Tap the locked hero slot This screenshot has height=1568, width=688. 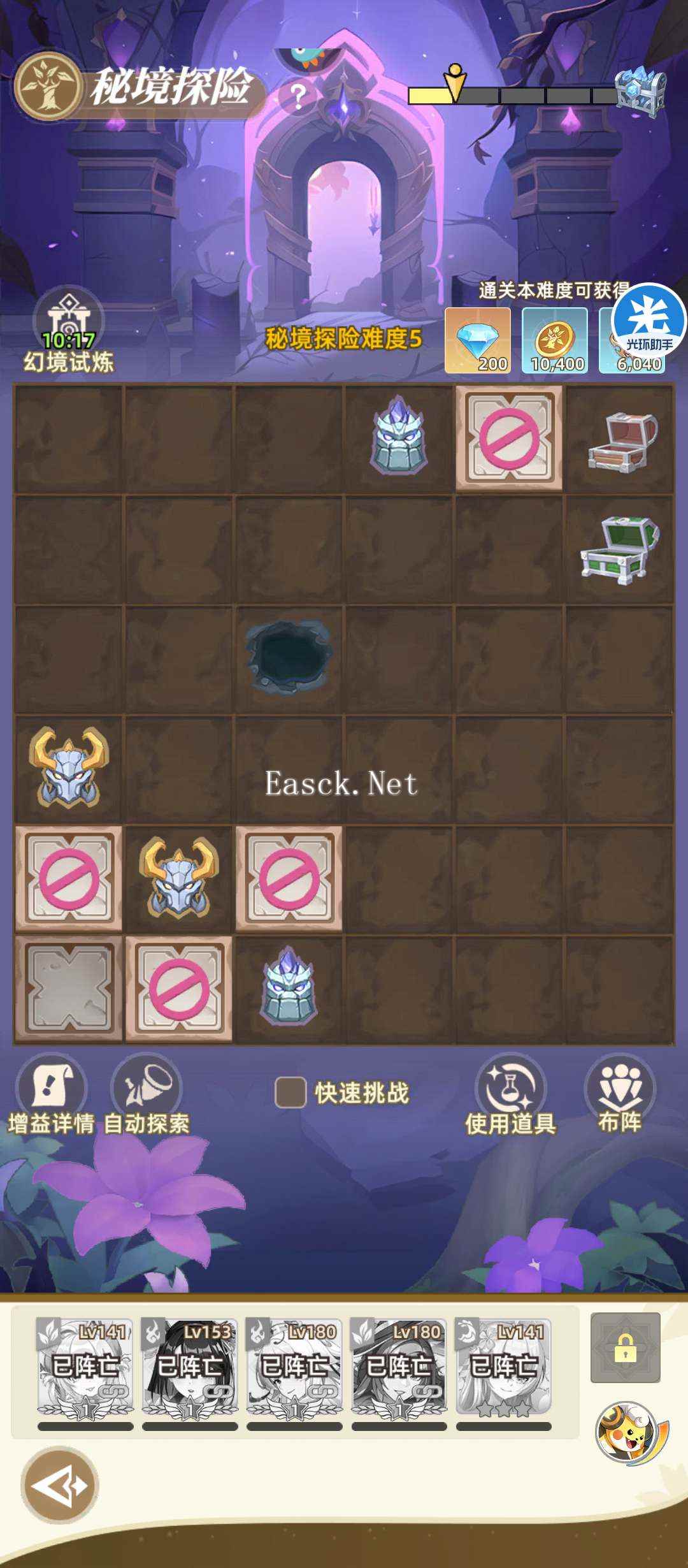[x=625, y=1347]
